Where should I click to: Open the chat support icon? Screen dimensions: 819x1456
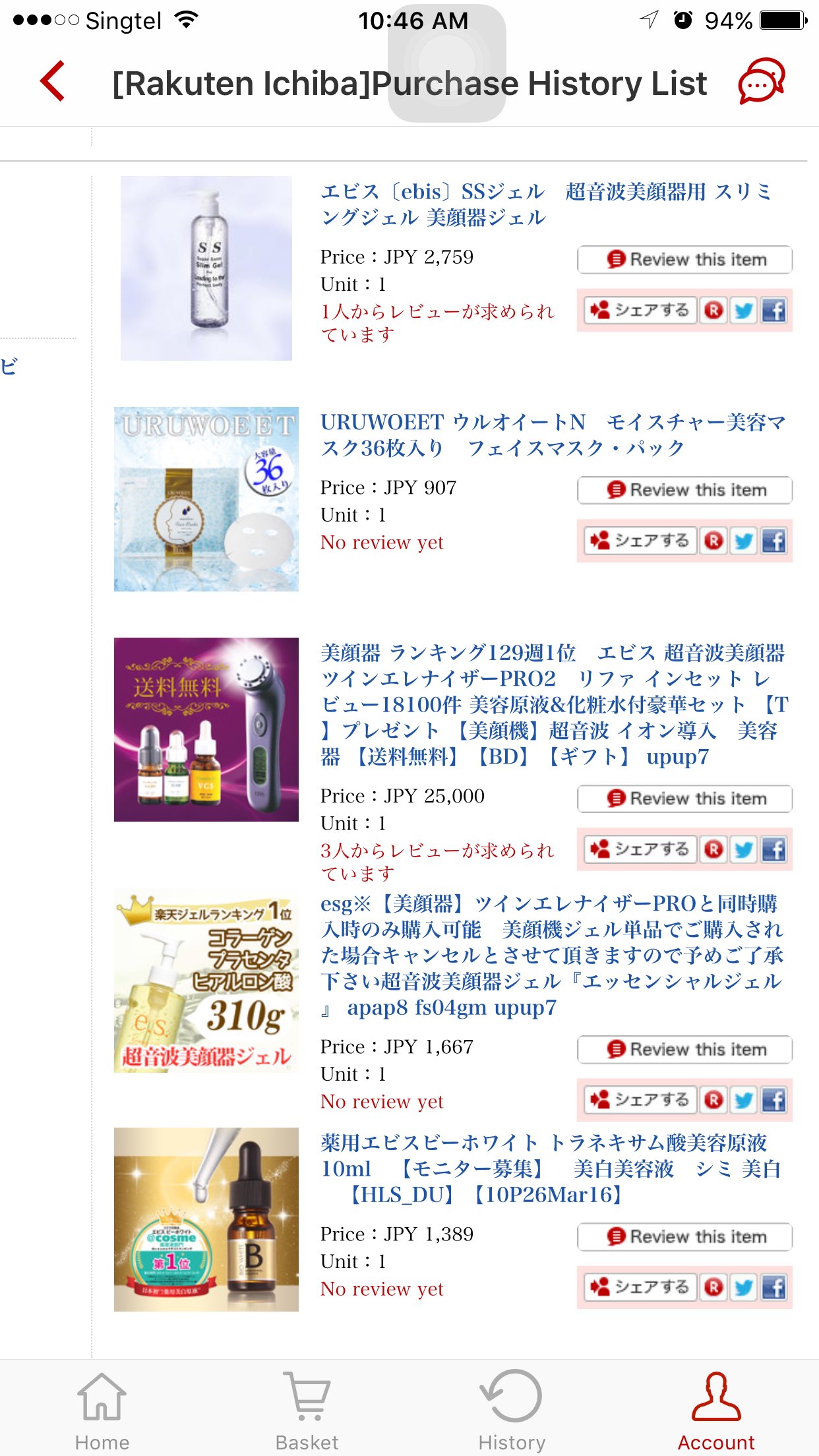coord(761,82)
